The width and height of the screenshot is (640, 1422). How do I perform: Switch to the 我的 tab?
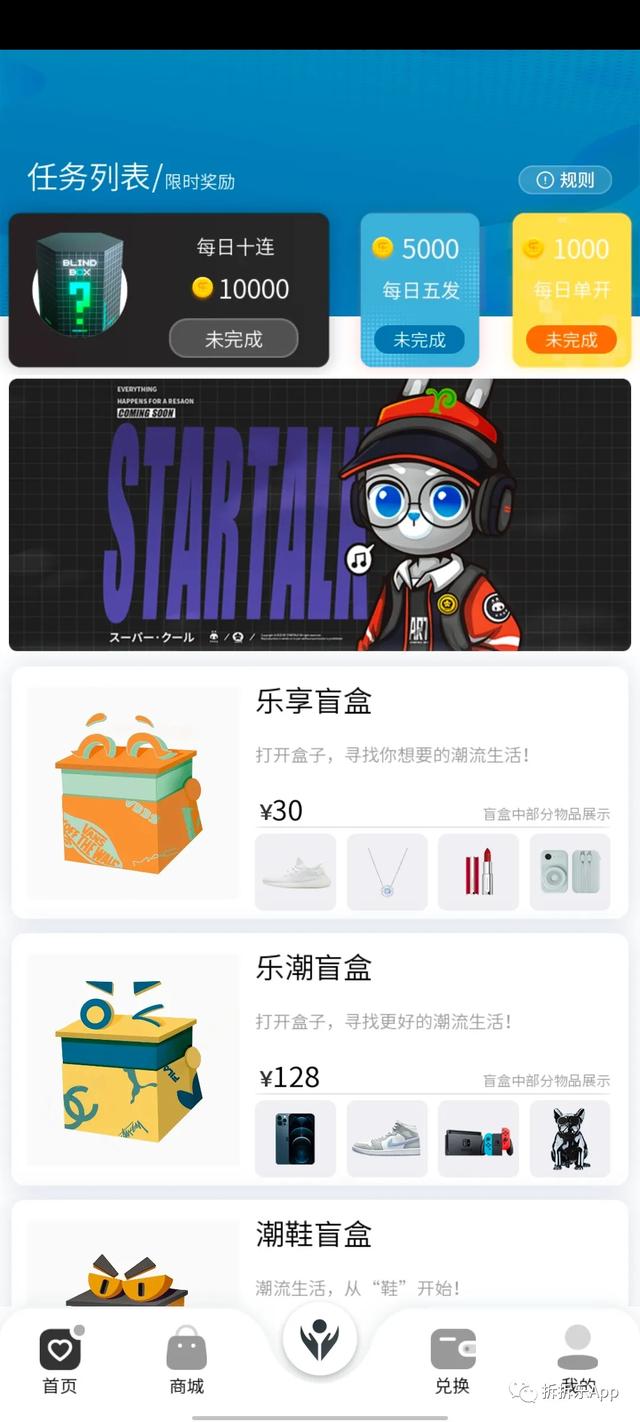pos(577,1361)
